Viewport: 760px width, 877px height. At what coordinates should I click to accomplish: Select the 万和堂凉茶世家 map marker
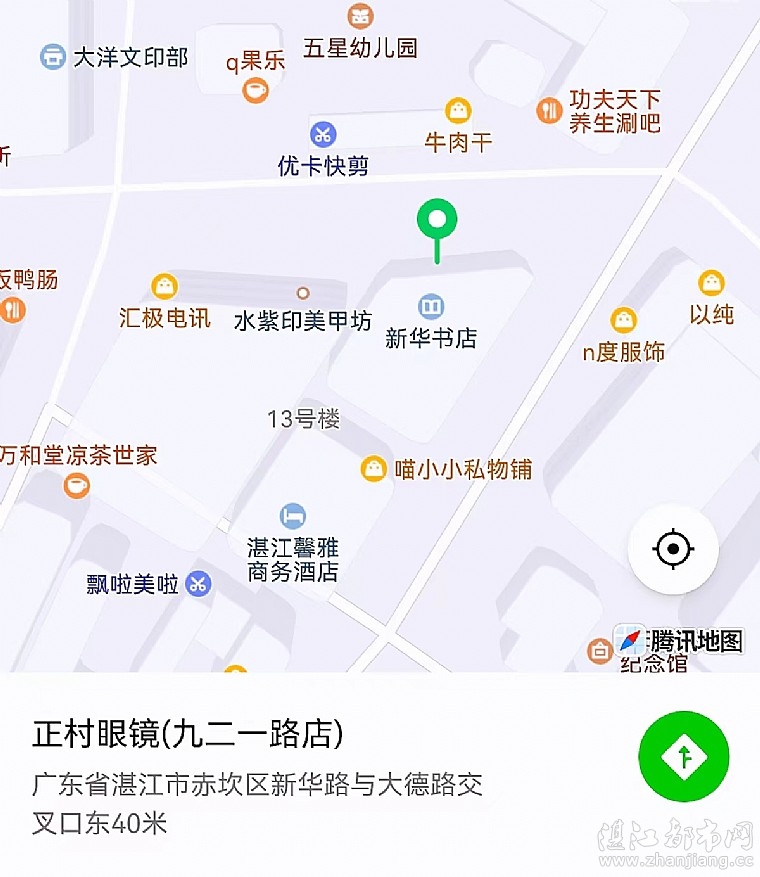coord(76,486)
